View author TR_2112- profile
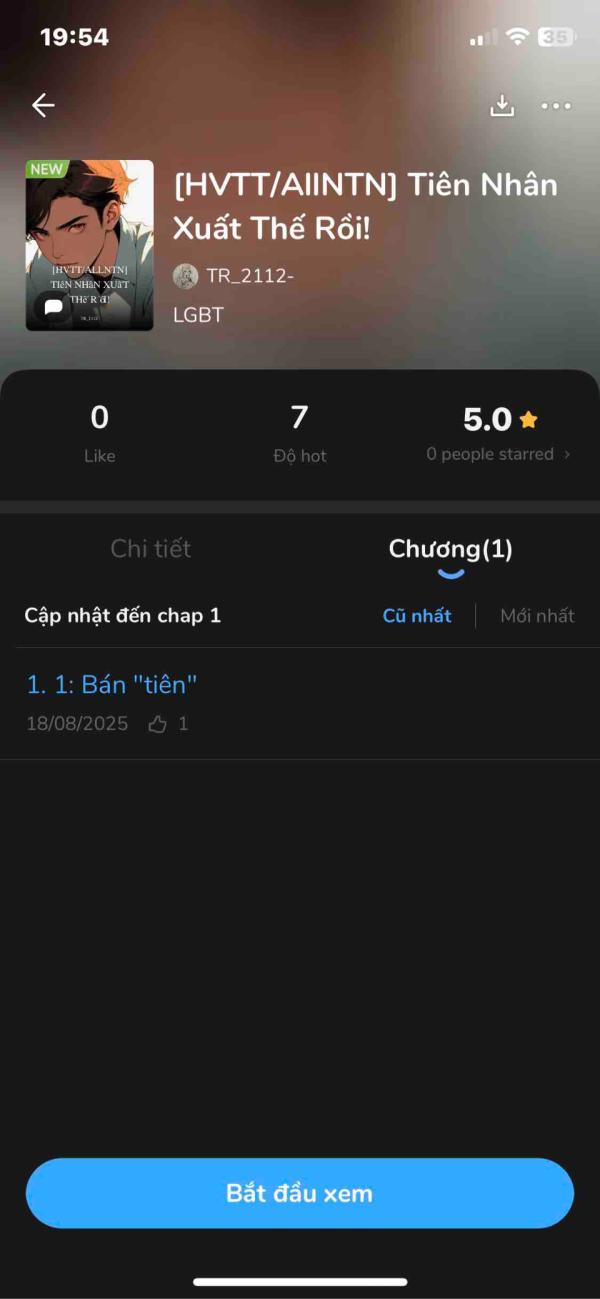 click(249, 276)
